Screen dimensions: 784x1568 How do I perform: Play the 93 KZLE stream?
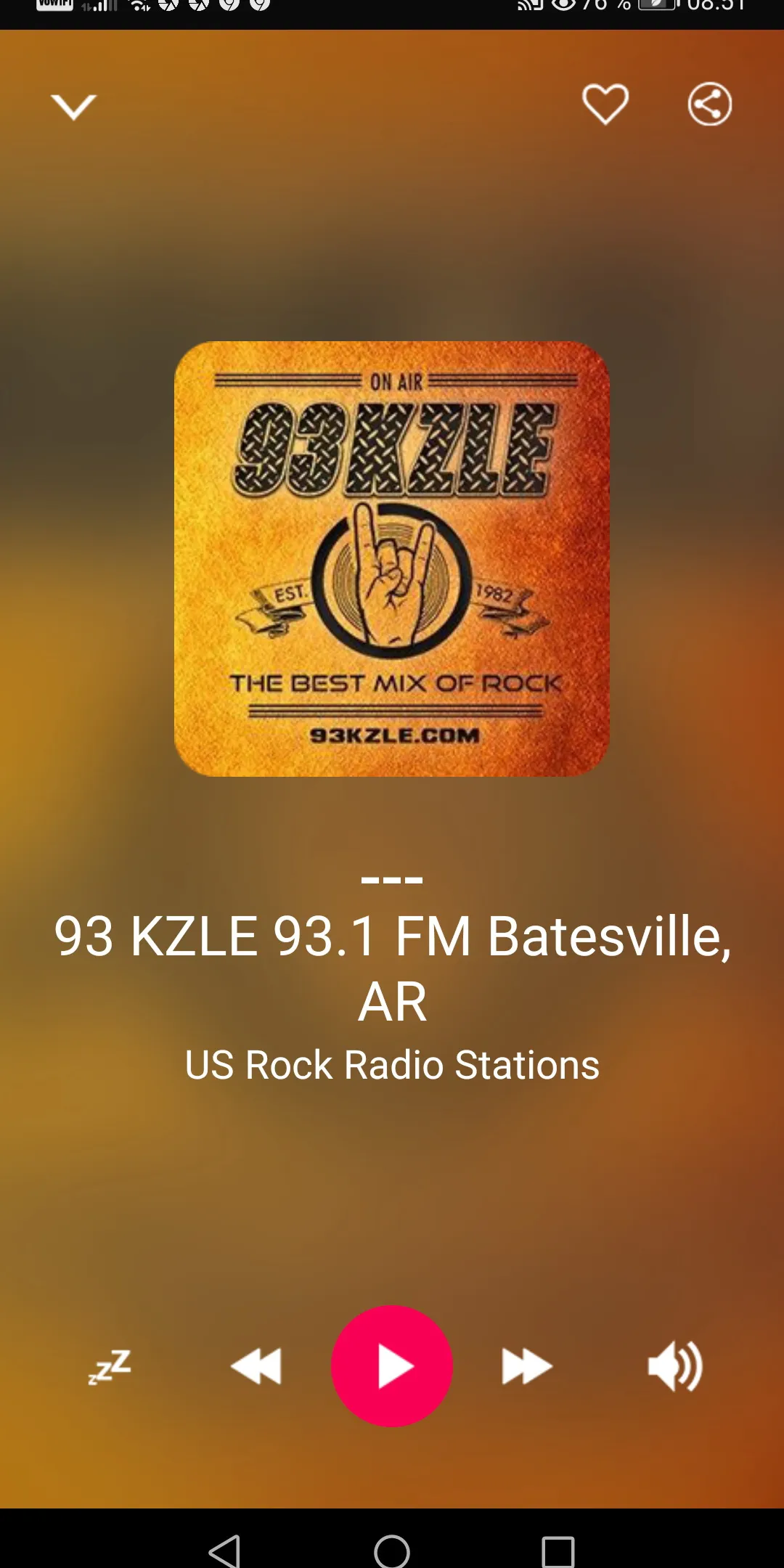pos(392,1366)
